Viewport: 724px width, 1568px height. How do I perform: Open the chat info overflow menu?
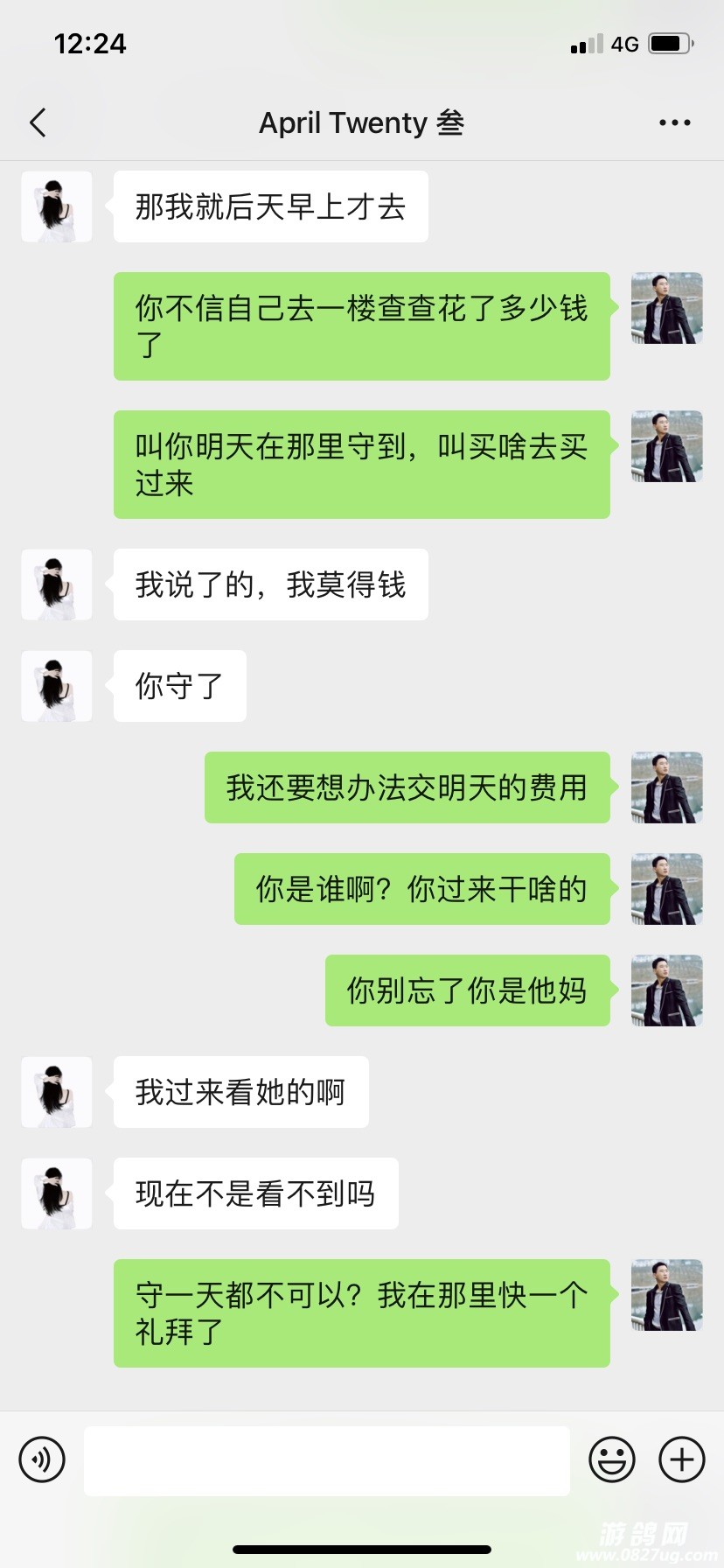click(674, 123)
